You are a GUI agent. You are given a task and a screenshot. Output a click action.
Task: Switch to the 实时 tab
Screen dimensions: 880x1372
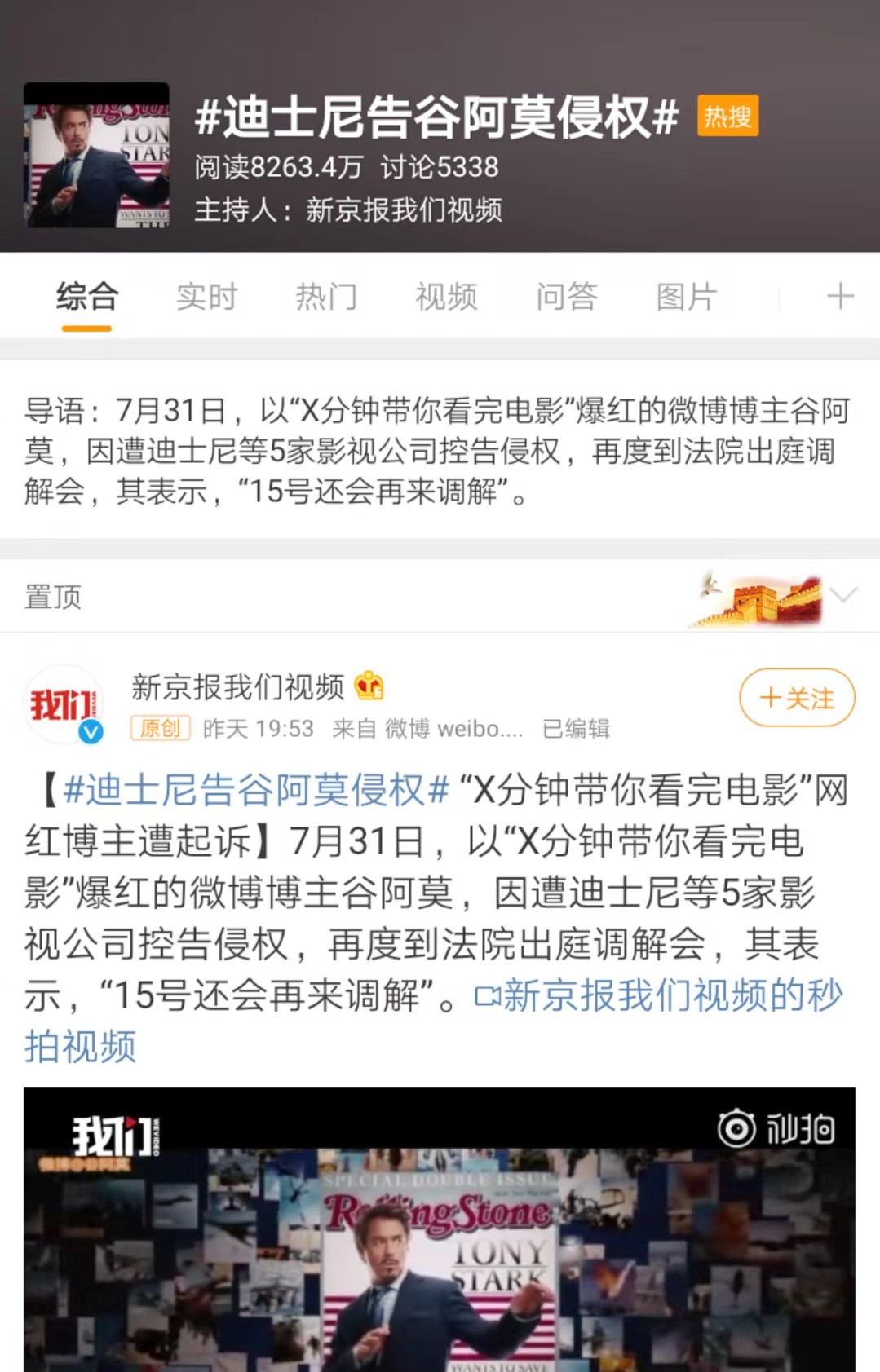tap(206, 298)
